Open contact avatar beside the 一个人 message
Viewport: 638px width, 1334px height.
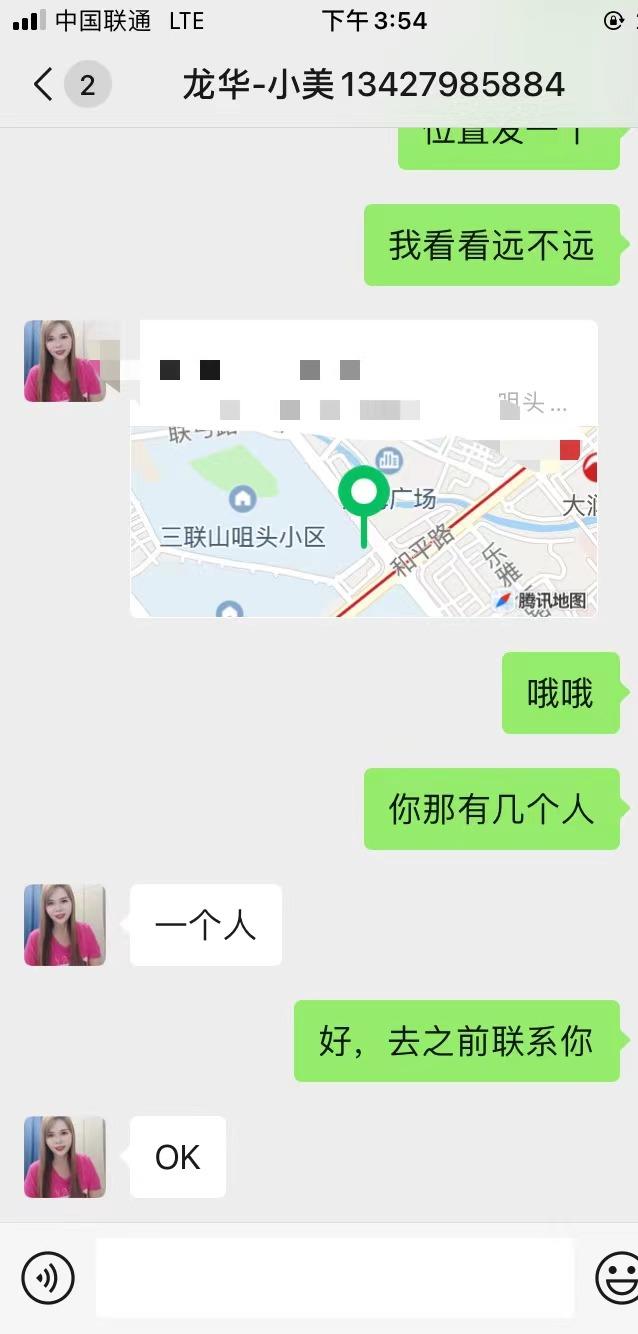point(65,925)
